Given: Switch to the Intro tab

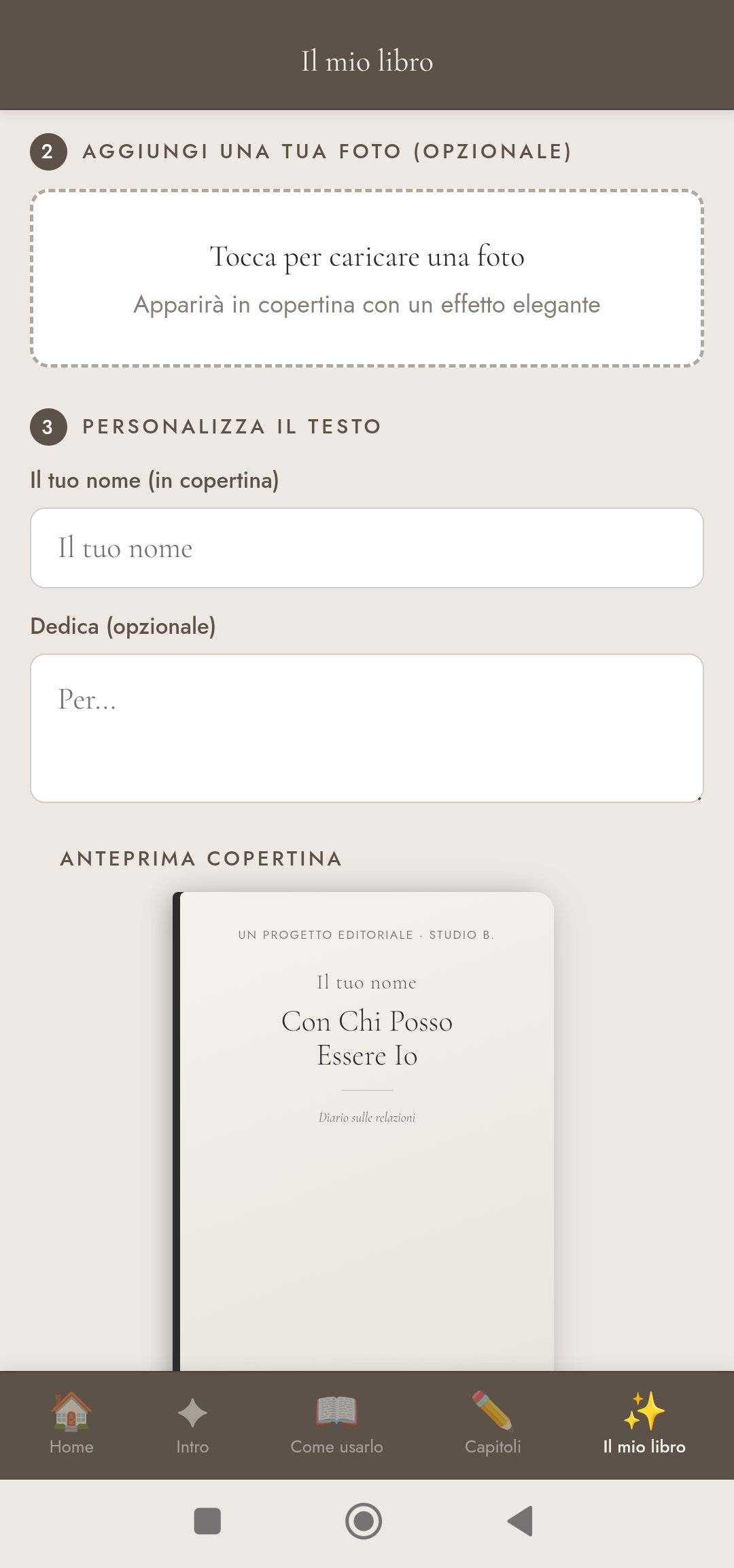Looking at the screenshot, I should coord(192,1424).
